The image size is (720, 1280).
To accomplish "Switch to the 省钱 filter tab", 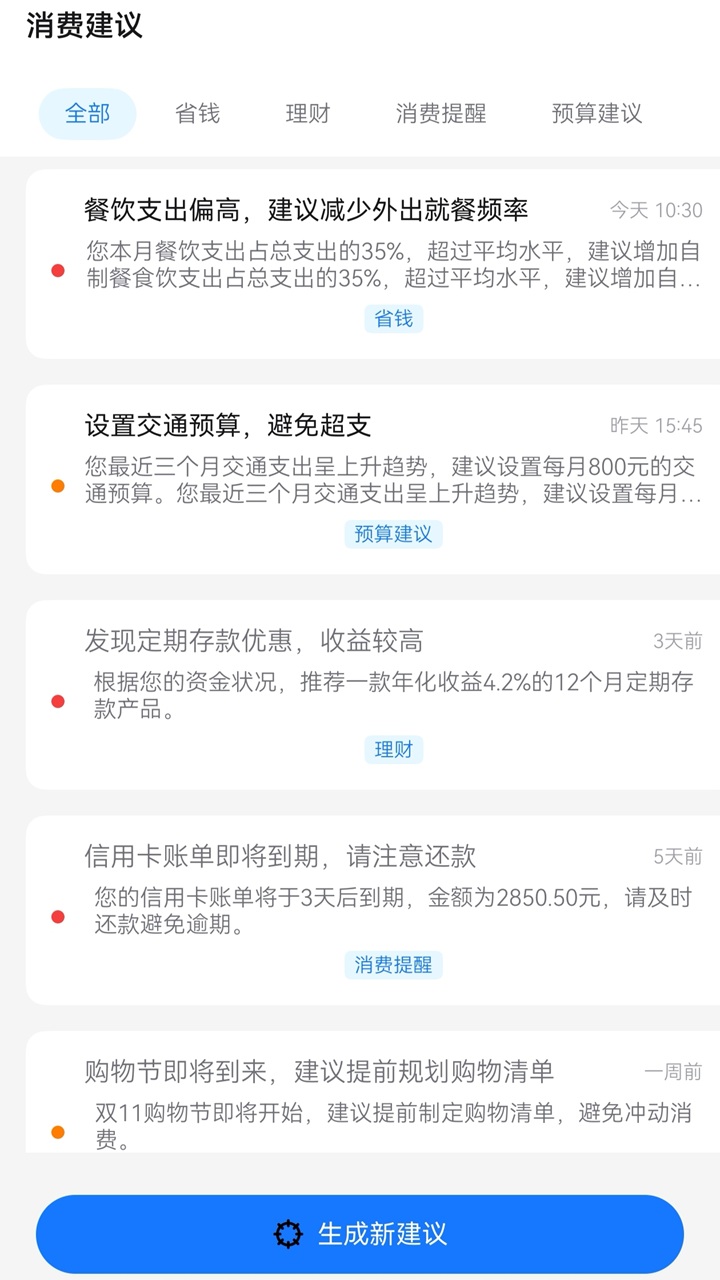I will point(196,114).
